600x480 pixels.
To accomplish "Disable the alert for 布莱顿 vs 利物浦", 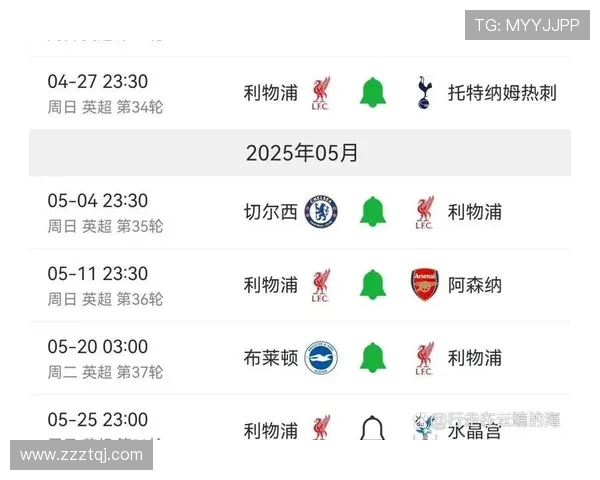I will coord(373,357).
